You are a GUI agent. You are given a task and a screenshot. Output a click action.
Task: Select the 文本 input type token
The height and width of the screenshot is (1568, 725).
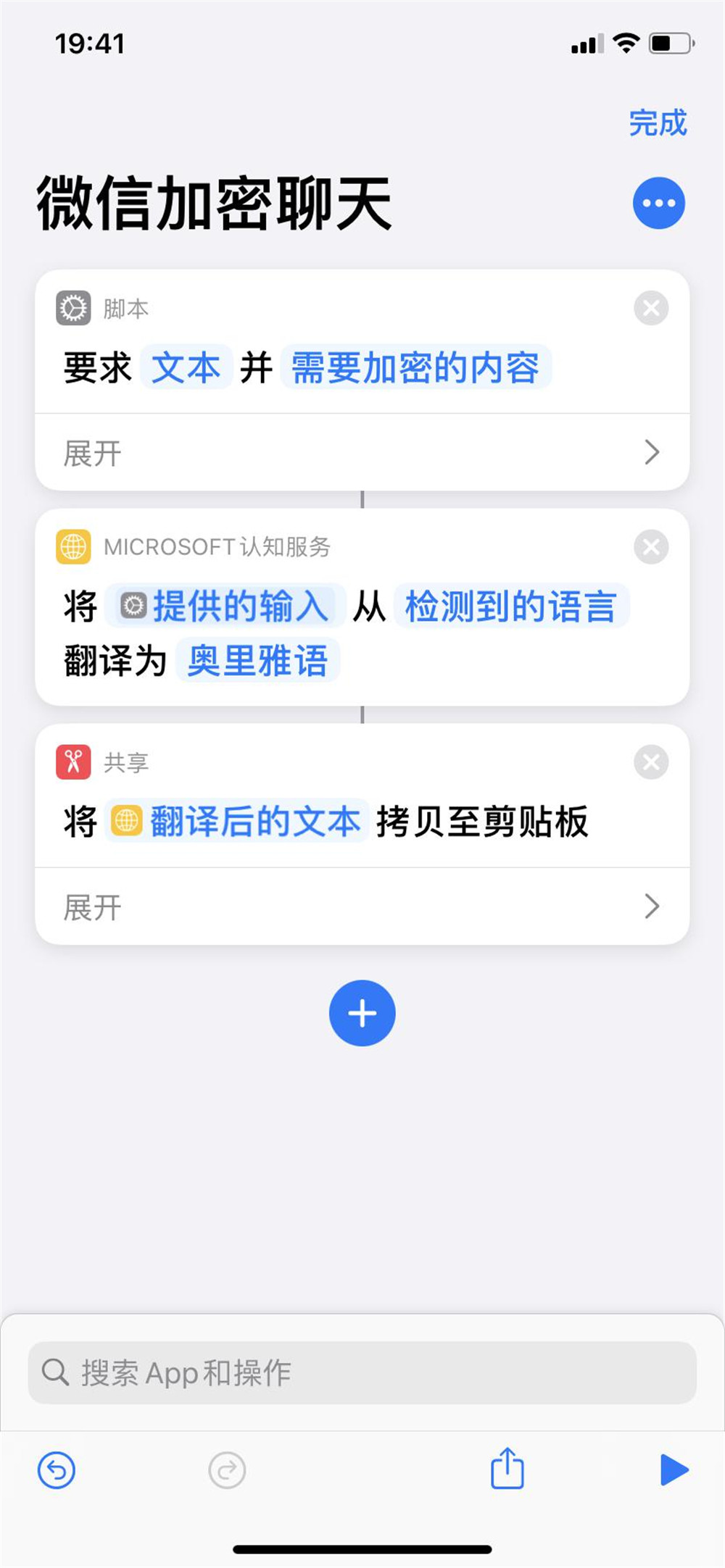tap(186, 368)
